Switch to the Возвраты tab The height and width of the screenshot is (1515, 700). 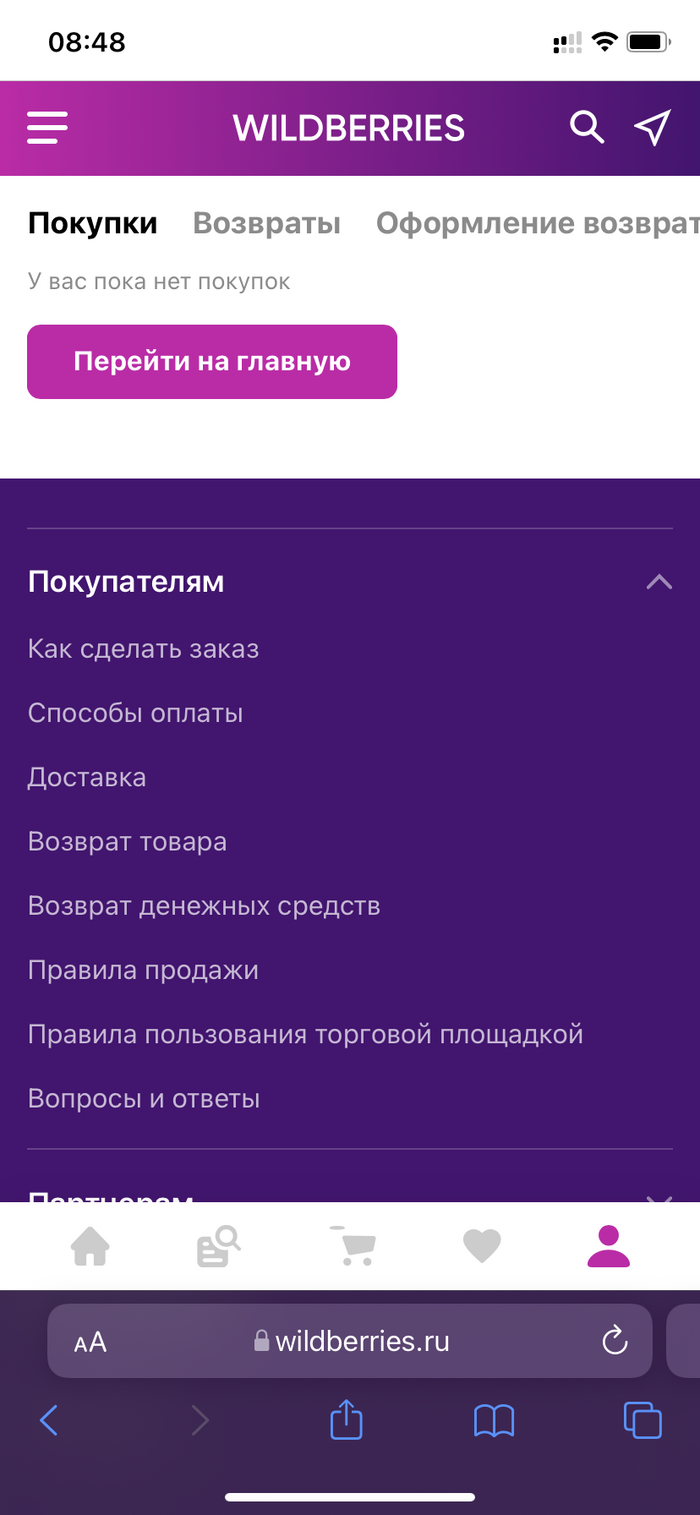[266, 223]
